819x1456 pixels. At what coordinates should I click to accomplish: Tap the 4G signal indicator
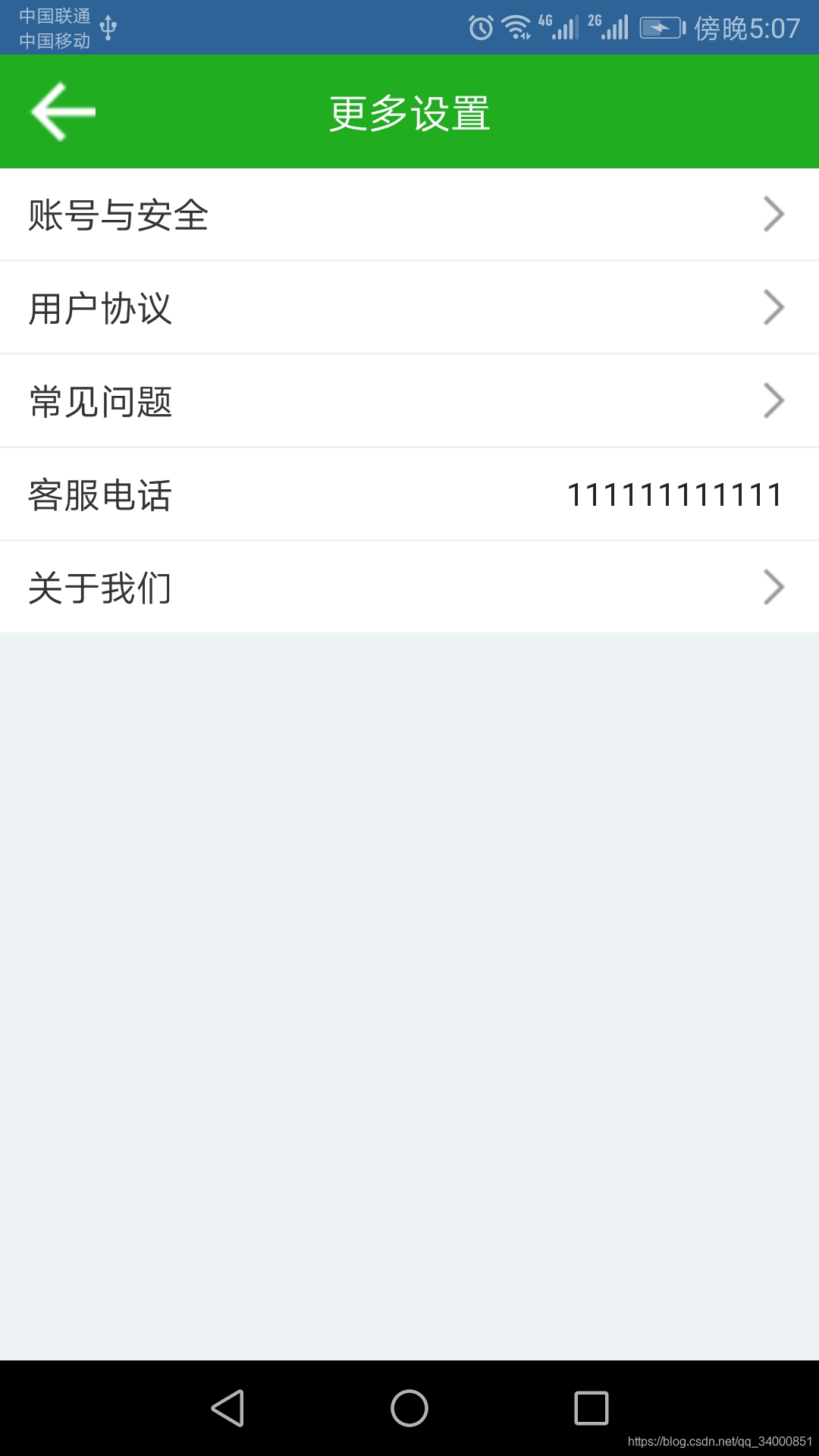(x=559, y=25)
